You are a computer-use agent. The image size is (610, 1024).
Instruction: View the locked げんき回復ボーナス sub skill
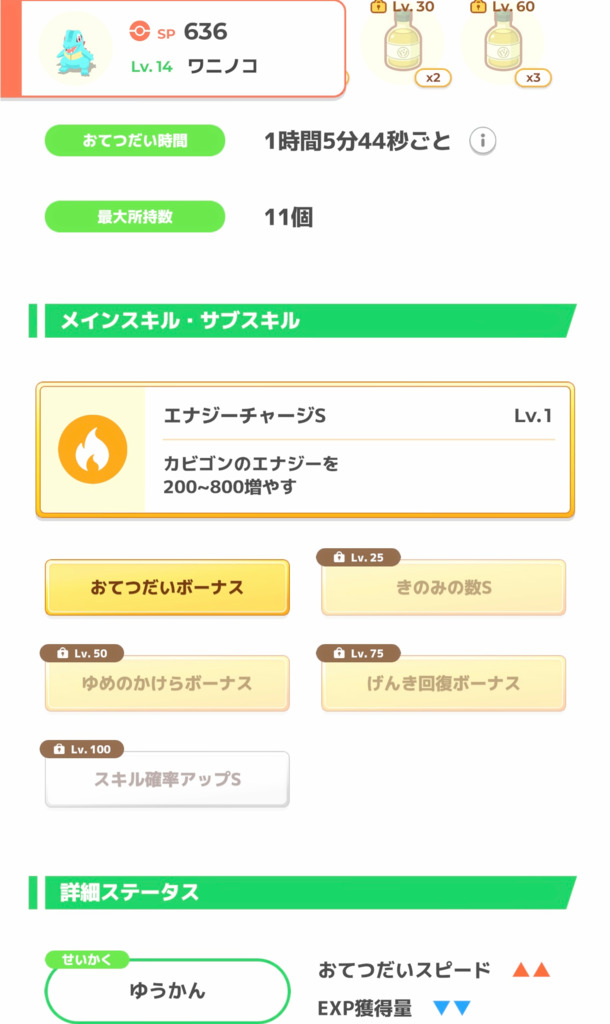point(443,683)
